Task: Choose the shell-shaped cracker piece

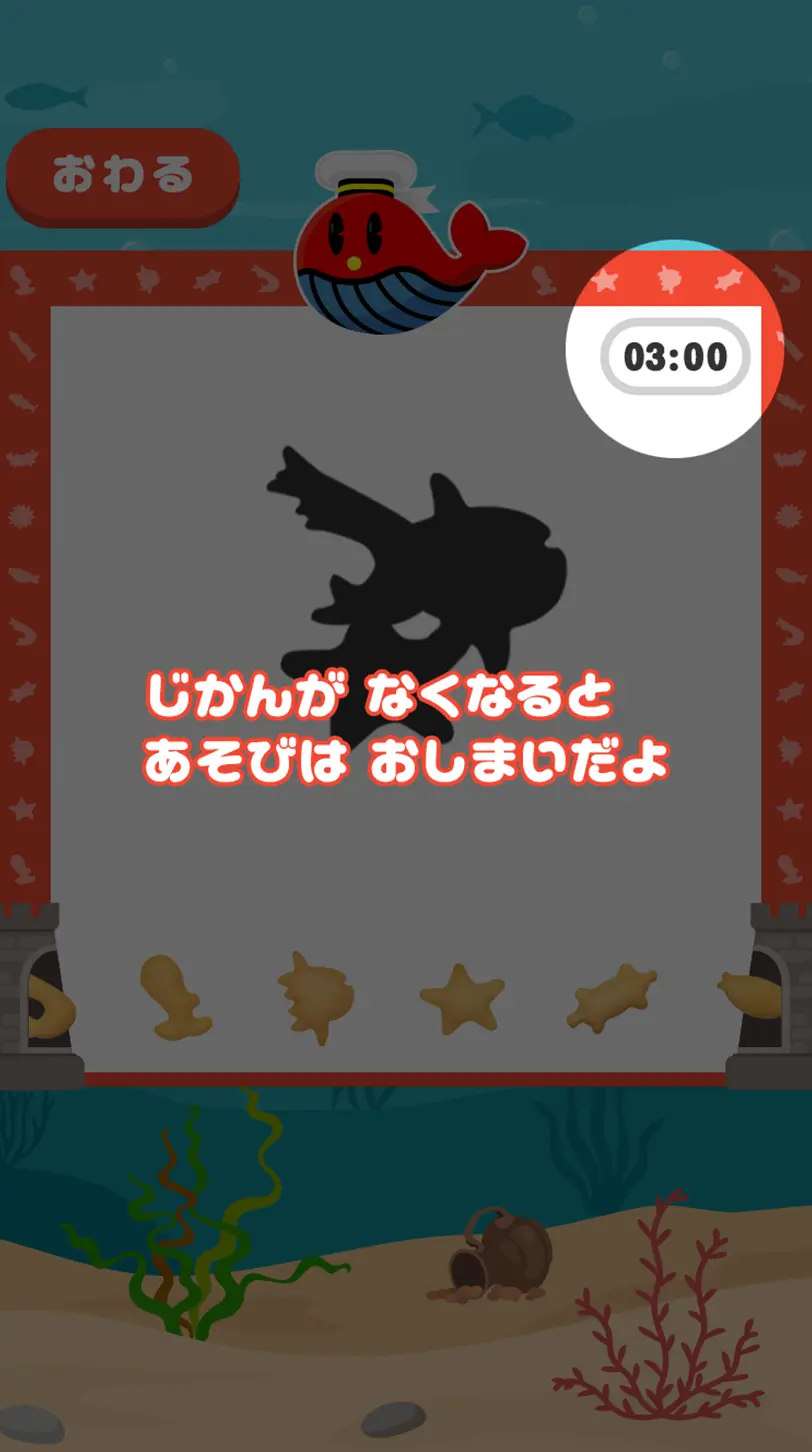Action: click(x=315, y=996)
